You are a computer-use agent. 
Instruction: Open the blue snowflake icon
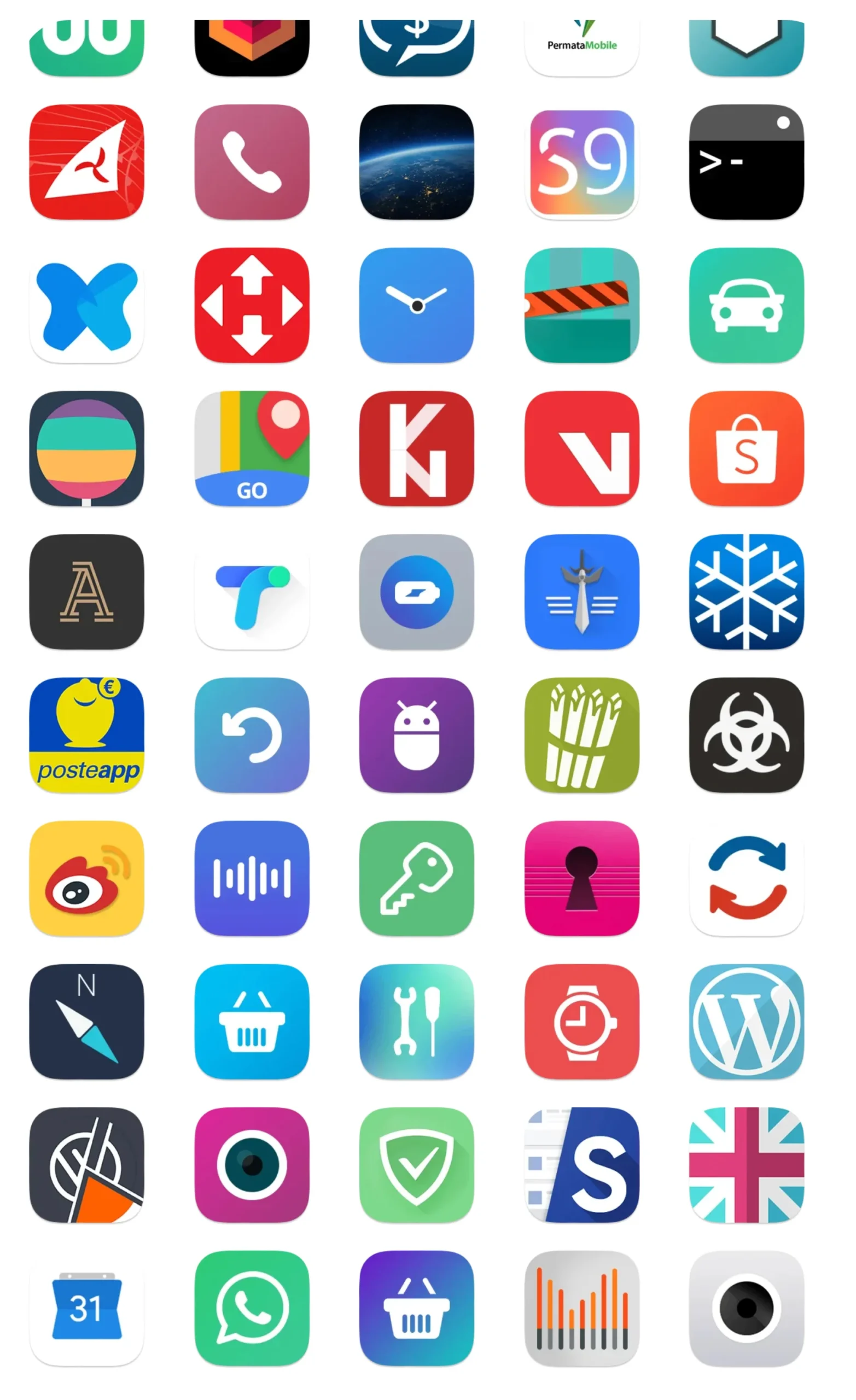coord(746,594)
